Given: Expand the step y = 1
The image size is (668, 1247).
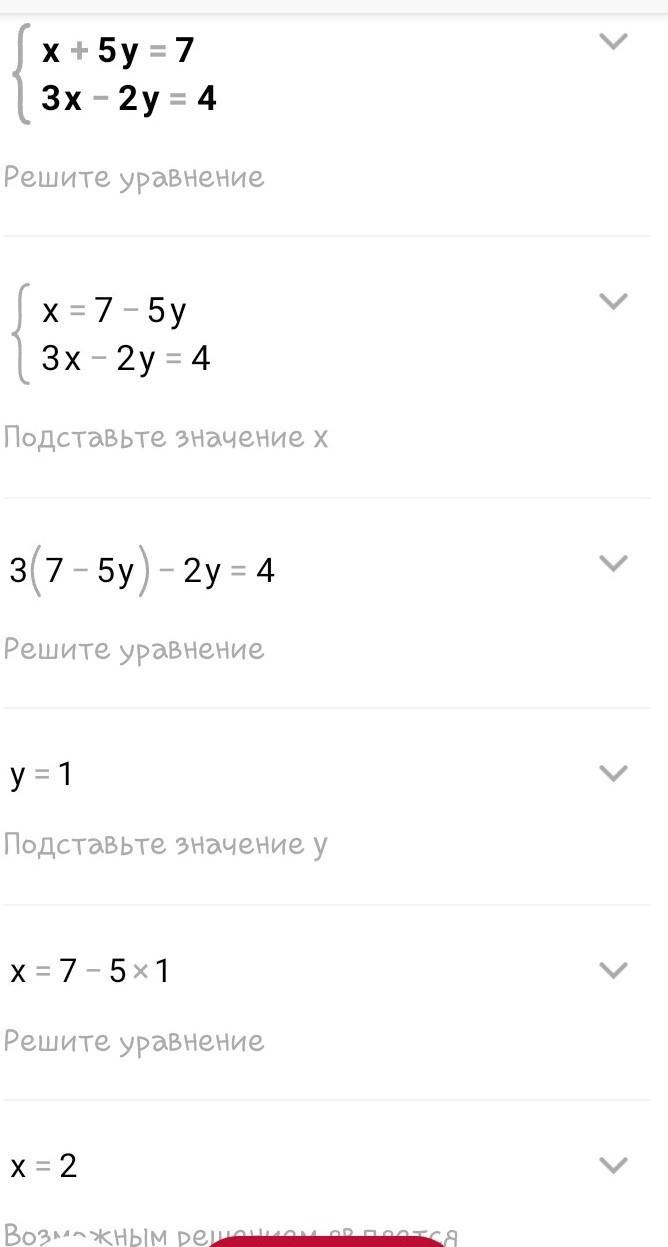Looking at the screenshot, I should (612, 772).
